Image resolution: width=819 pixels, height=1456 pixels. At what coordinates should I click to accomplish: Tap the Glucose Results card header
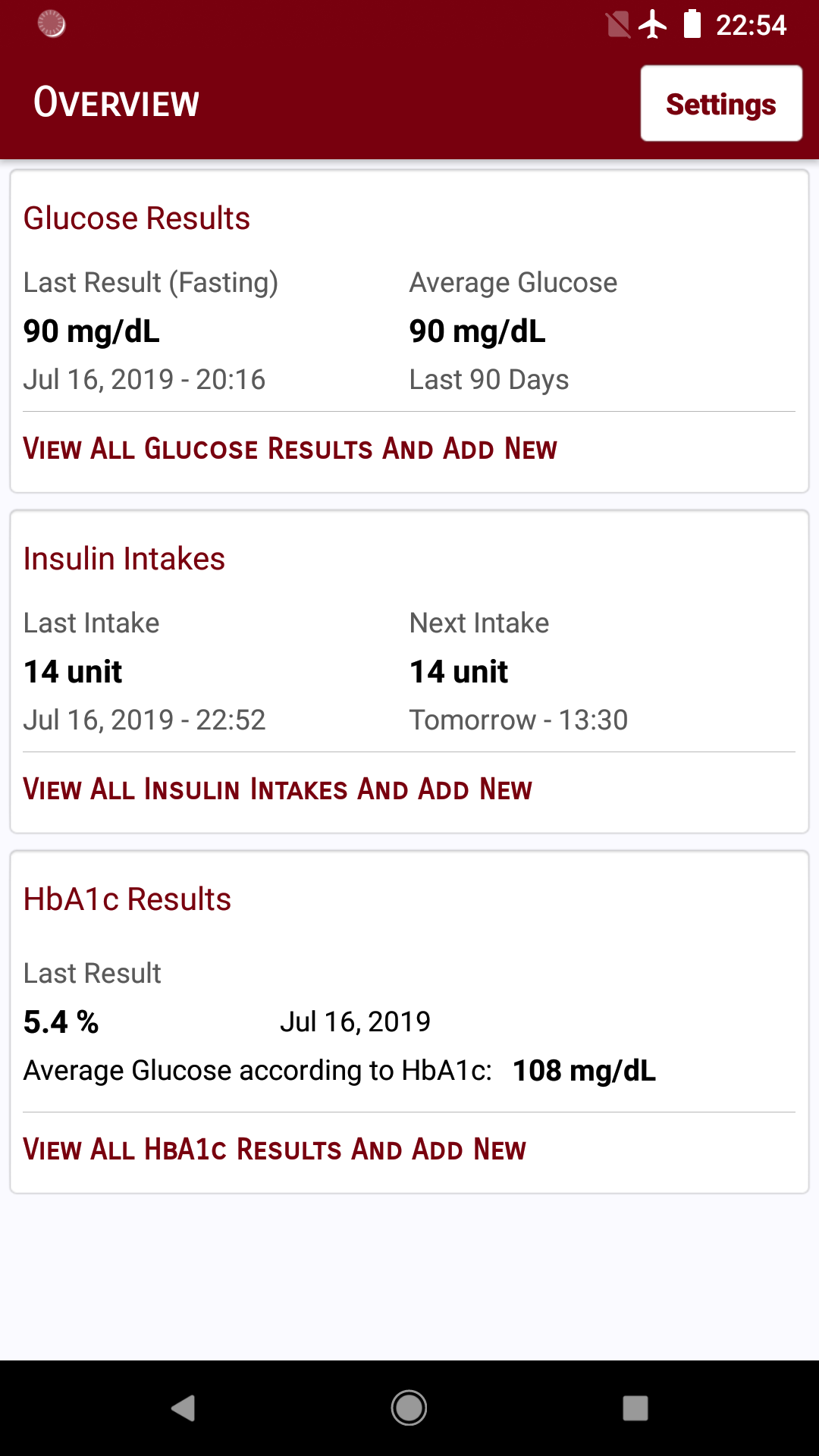tap(136, 218)
